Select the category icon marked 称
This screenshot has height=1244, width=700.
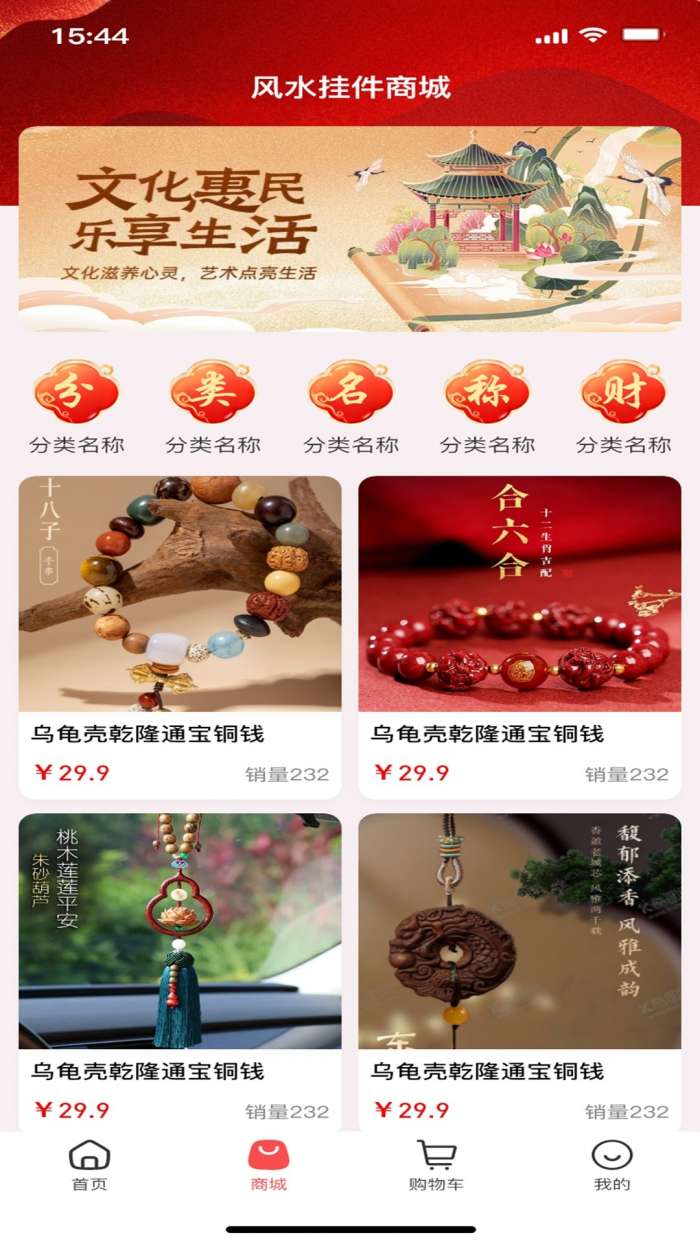click(x=487, y=392)
